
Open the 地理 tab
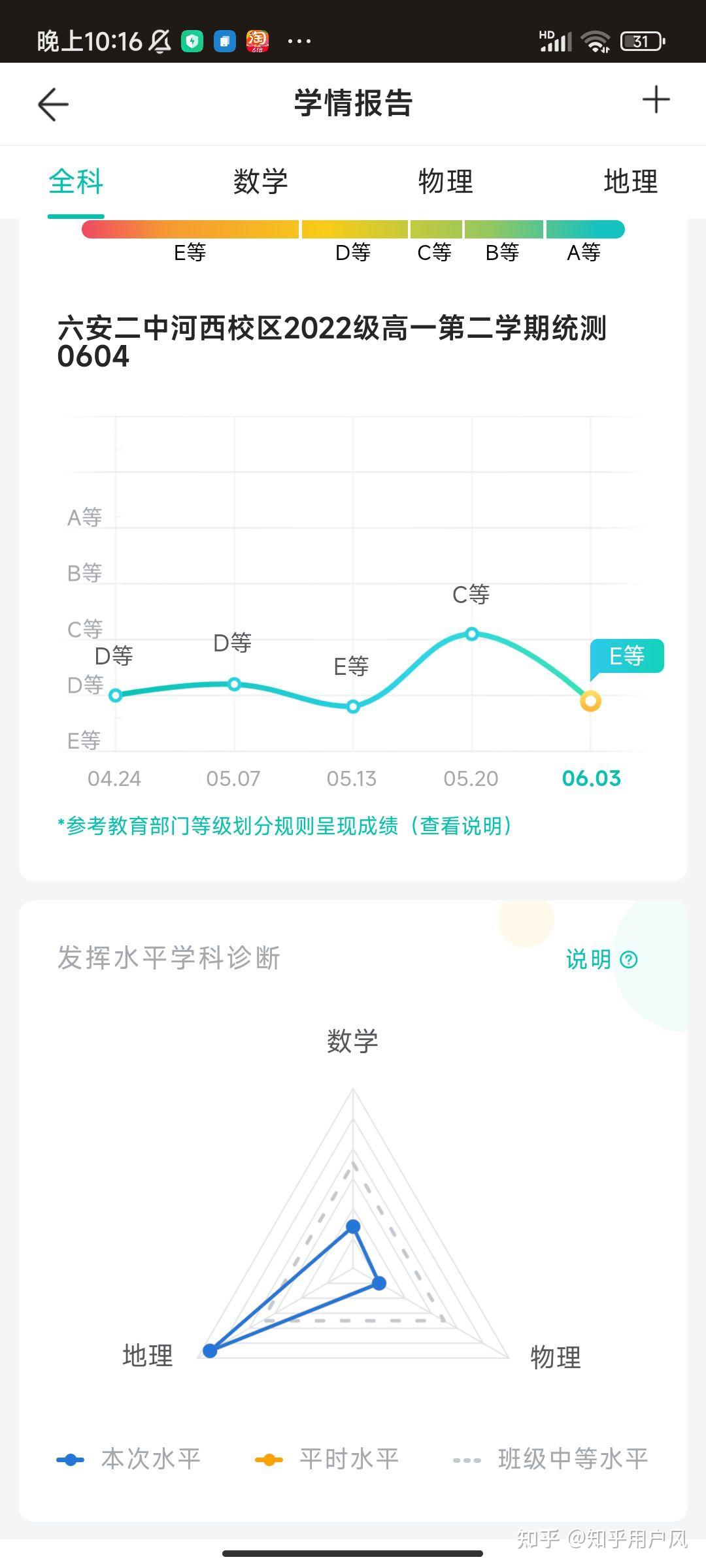click(631, 182)
